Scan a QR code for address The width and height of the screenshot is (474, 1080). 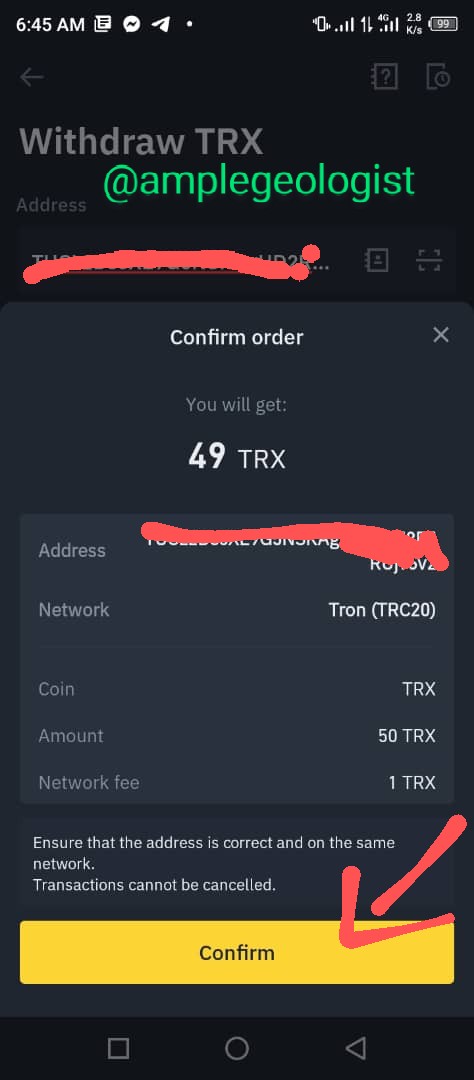429,260
